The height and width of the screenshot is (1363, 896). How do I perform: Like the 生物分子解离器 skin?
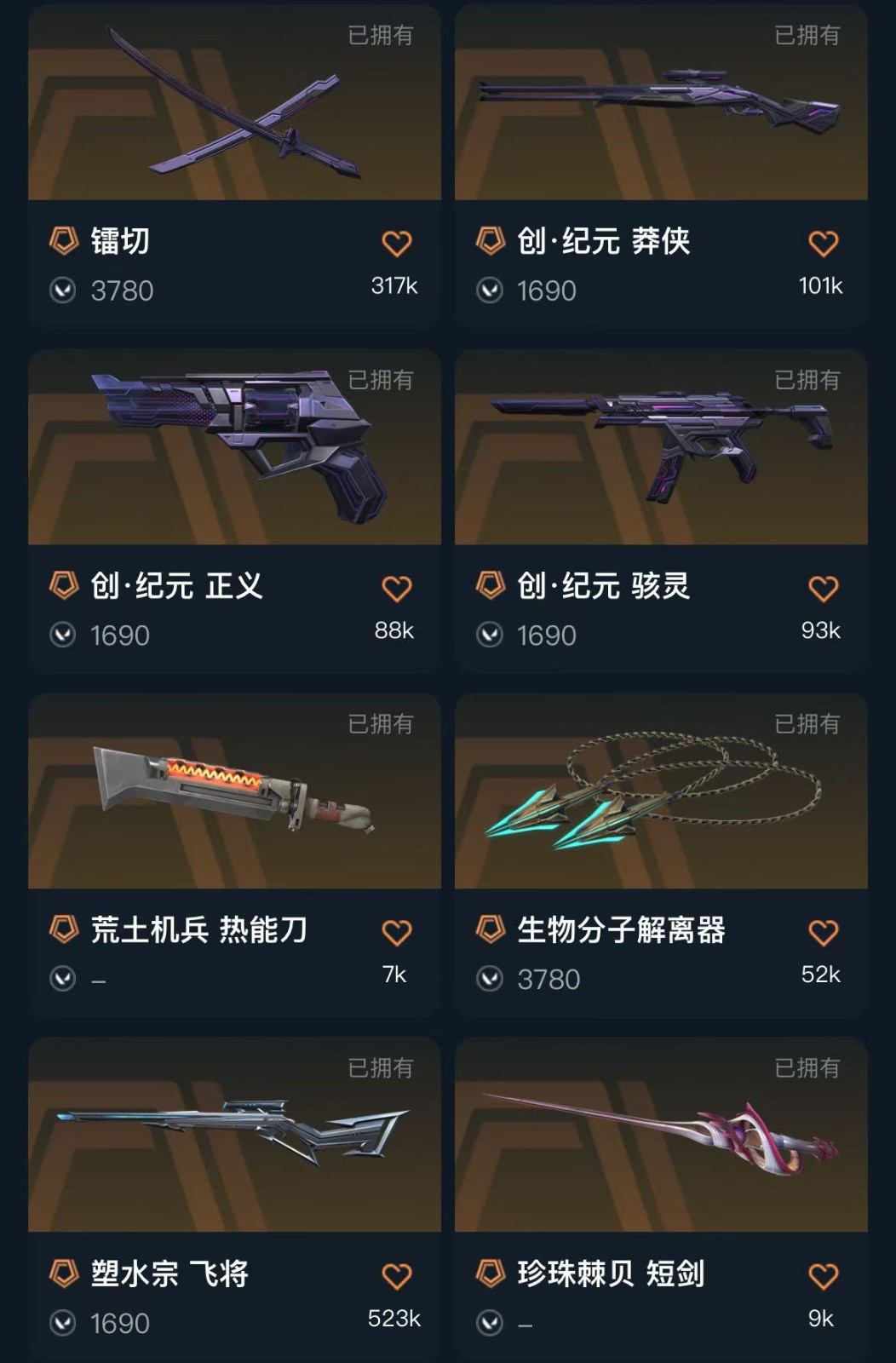823,933
